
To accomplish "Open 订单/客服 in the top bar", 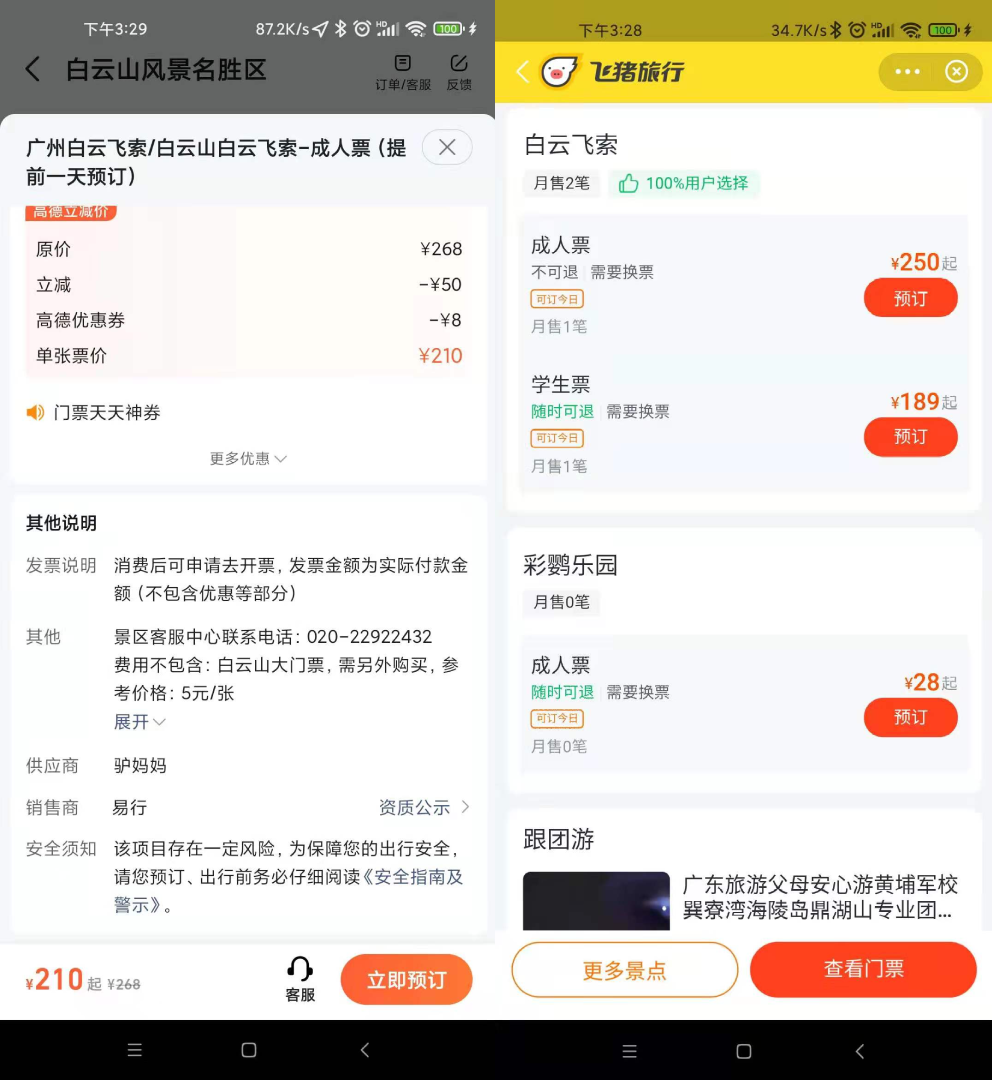I will click(x=403, y=73).
